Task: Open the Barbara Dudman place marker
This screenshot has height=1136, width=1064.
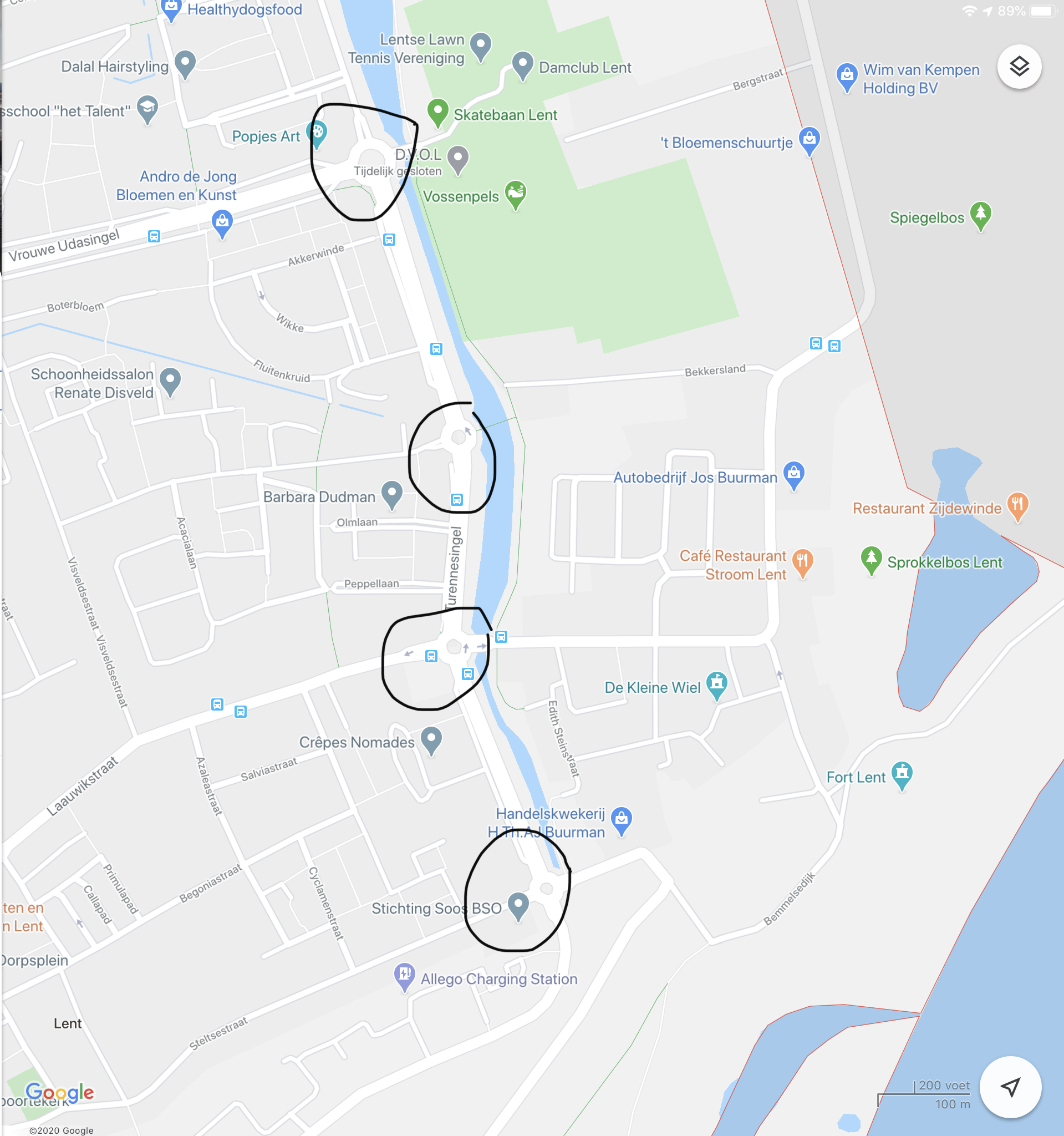Action: pyautogui.click(x=392, y=494)
